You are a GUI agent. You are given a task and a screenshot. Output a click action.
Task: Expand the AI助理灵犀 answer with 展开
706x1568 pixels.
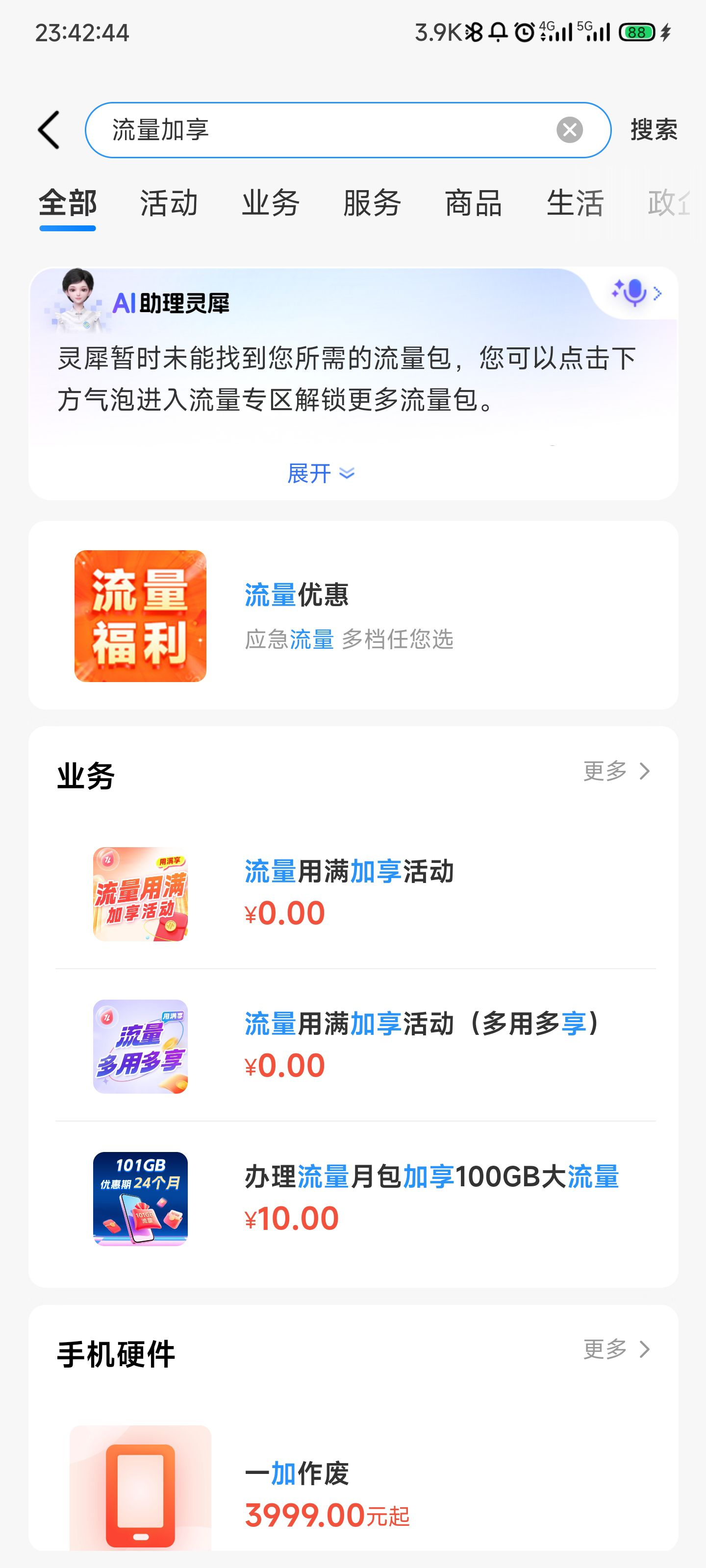(x=321, y=473)
